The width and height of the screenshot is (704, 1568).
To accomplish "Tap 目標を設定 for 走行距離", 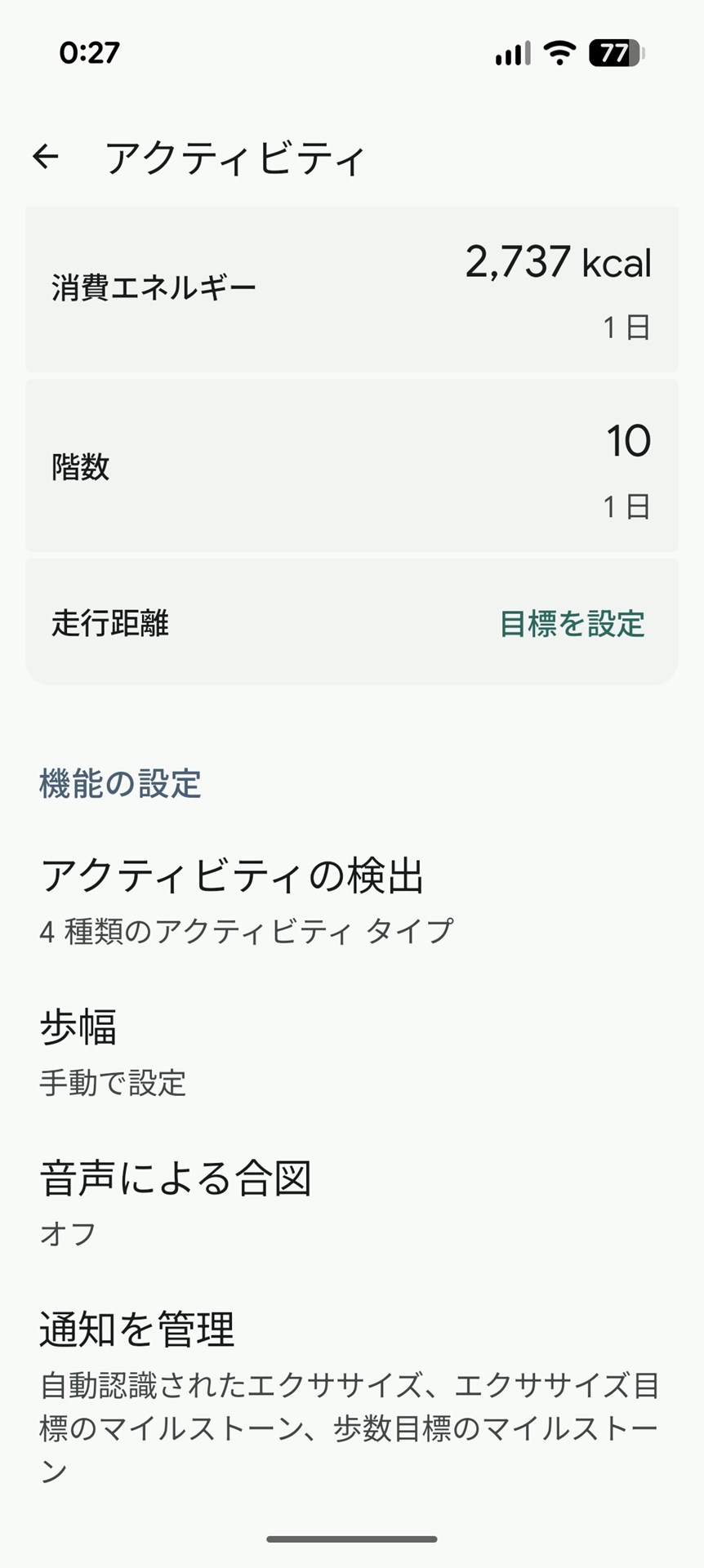I will click(574, 621).
